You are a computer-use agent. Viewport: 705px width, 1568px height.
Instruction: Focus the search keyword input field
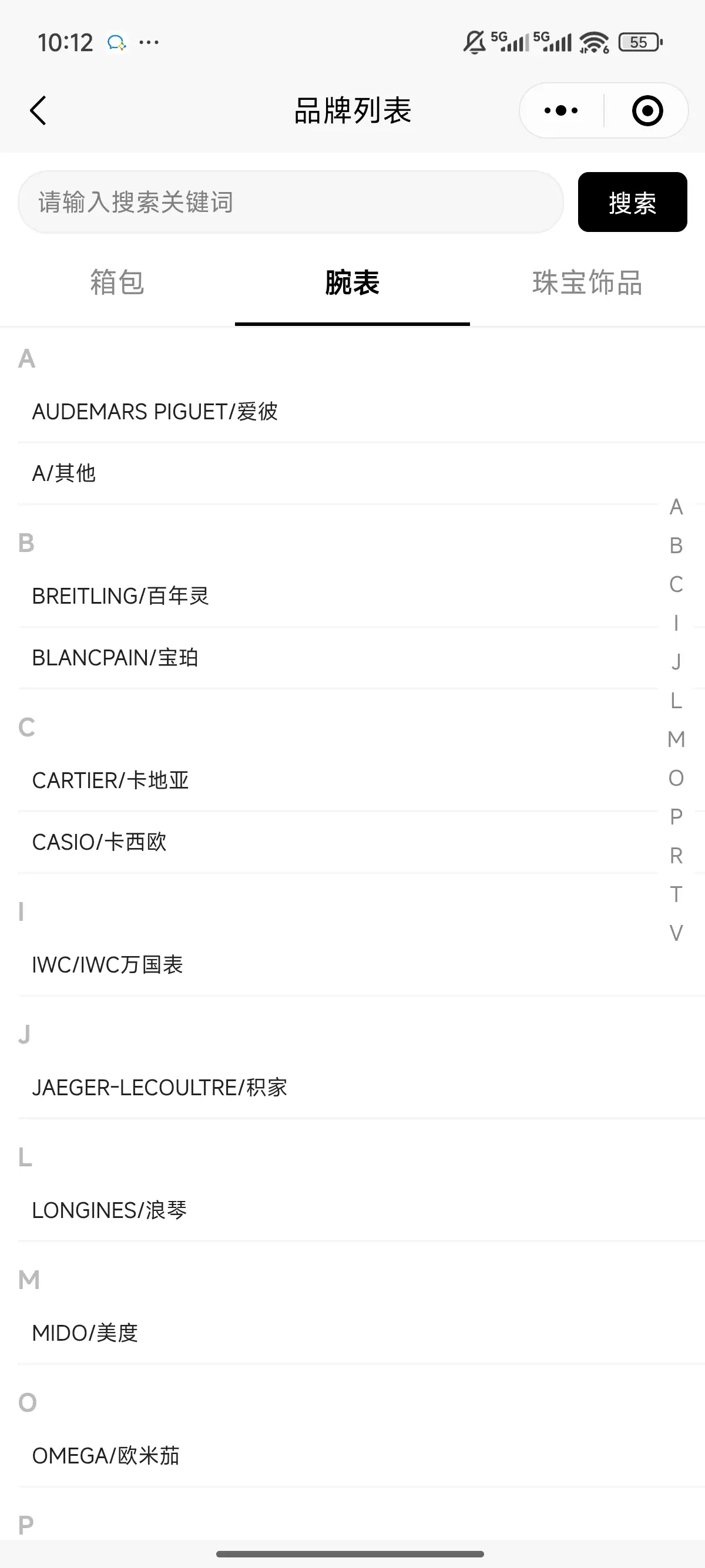tap(290, 202)
